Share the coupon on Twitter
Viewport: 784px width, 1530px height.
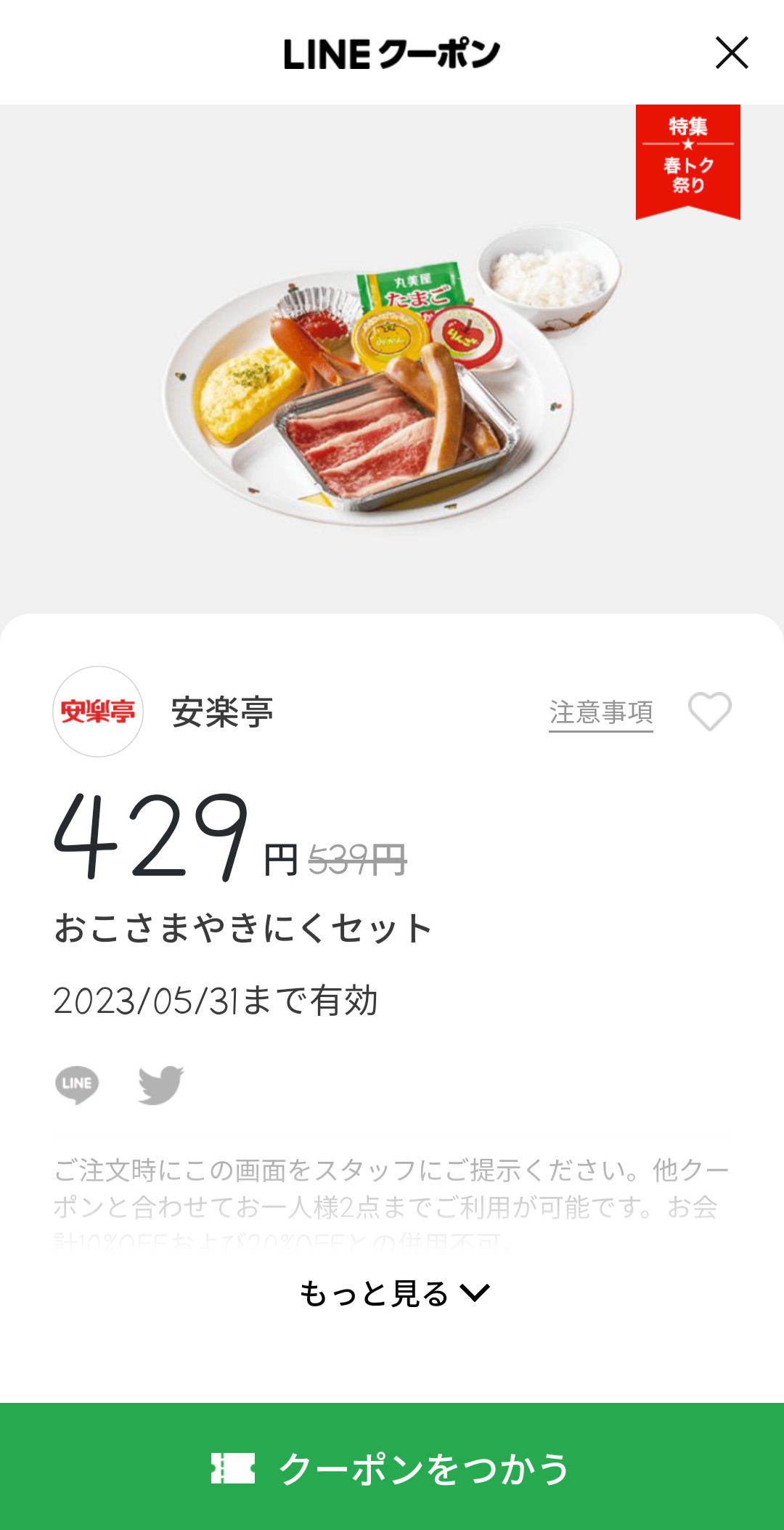point(160,1085)
